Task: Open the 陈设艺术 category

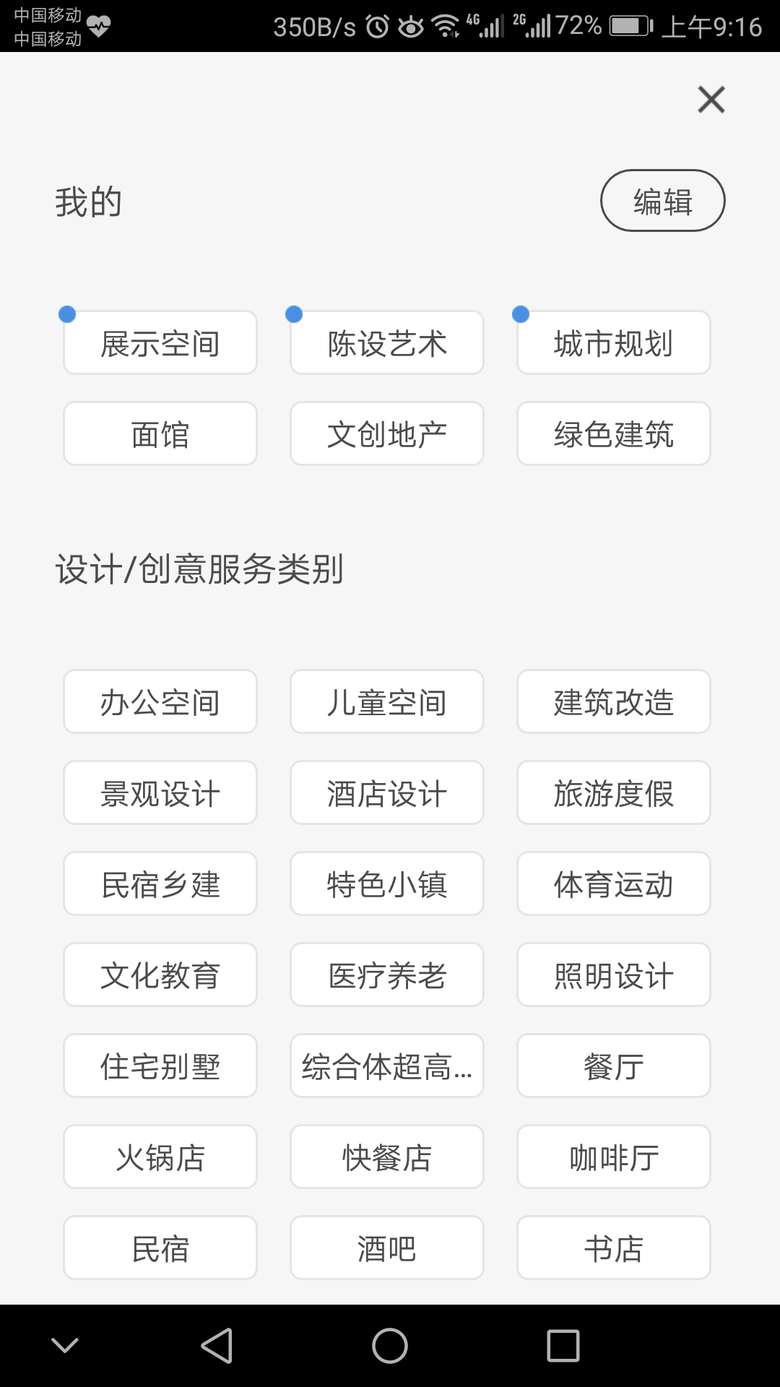Action: [387, 343]
